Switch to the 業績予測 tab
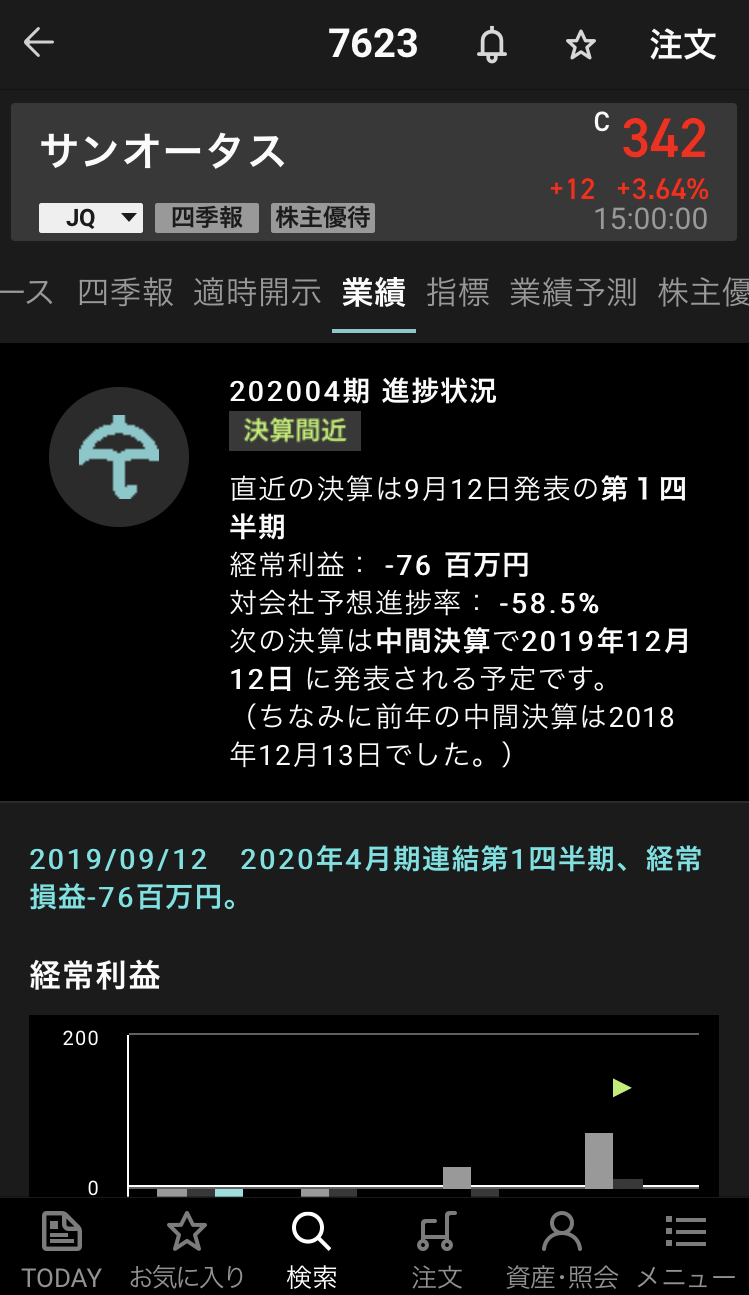Viewport: 749px width, 1295px height. (573, 292)
